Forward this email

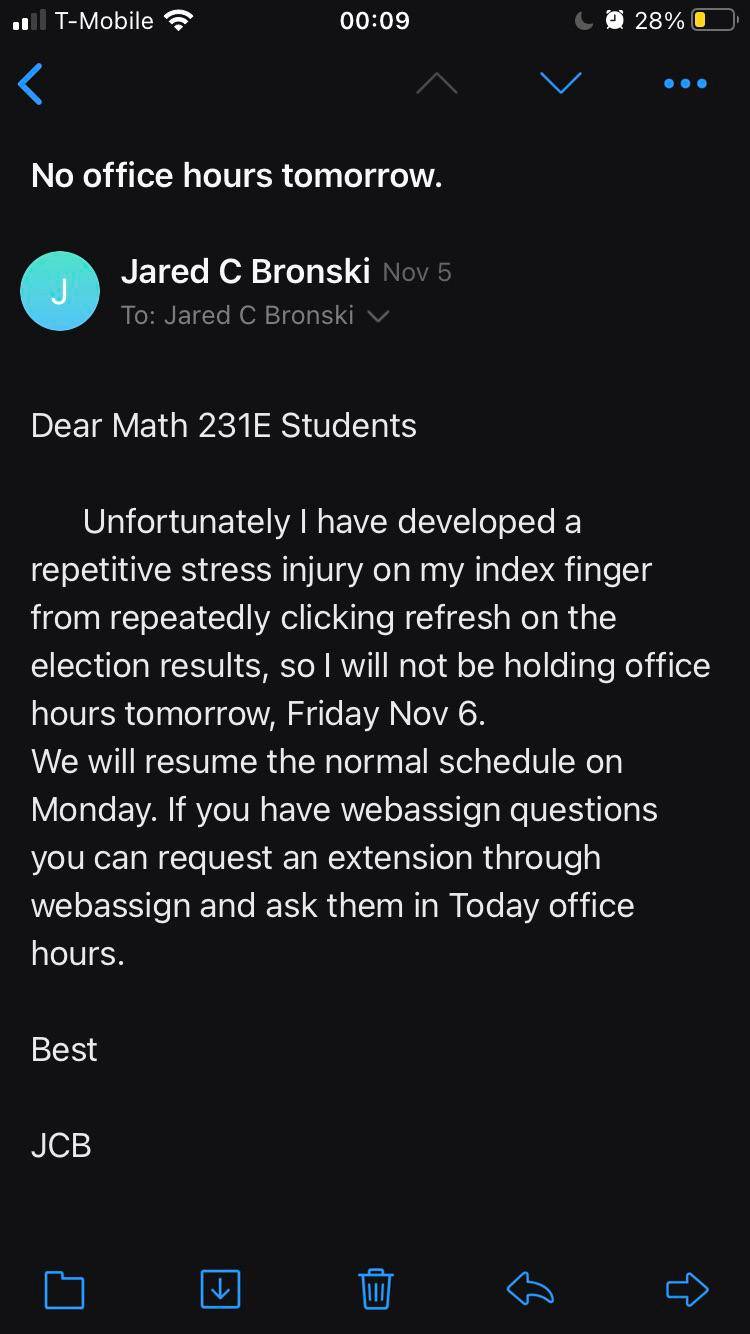(686, 1289)
